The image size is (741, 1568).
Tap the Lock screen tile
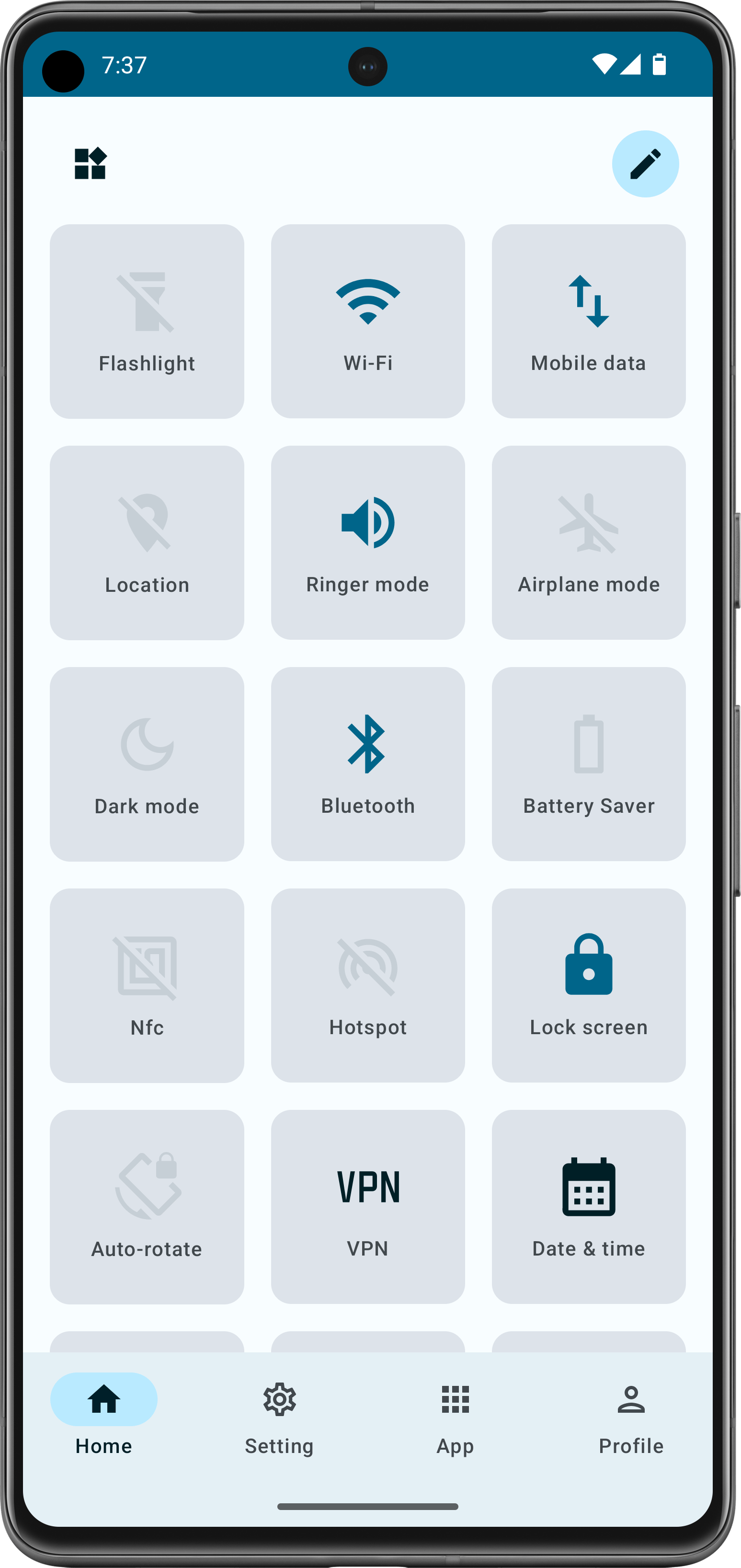point(588,985)
